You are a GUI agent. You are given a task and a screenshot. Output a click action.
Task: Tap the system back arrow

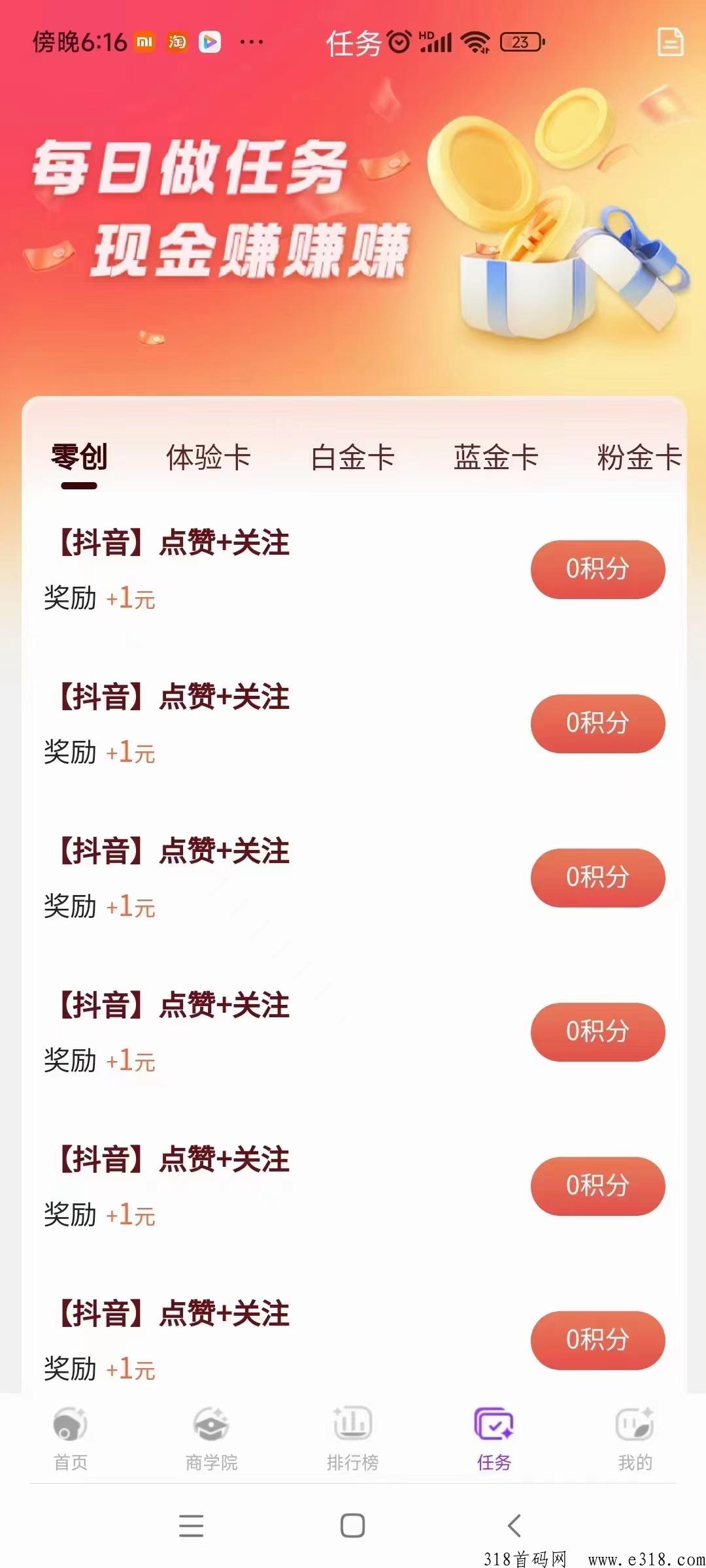pyautogui.click(x=514, y=1526)
